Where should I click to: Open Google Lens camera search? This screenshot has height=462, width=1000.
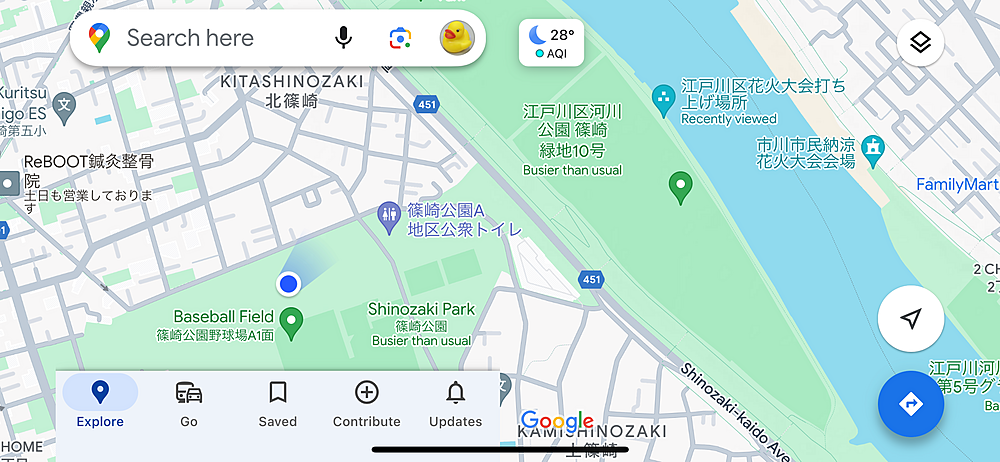[400, 38]
